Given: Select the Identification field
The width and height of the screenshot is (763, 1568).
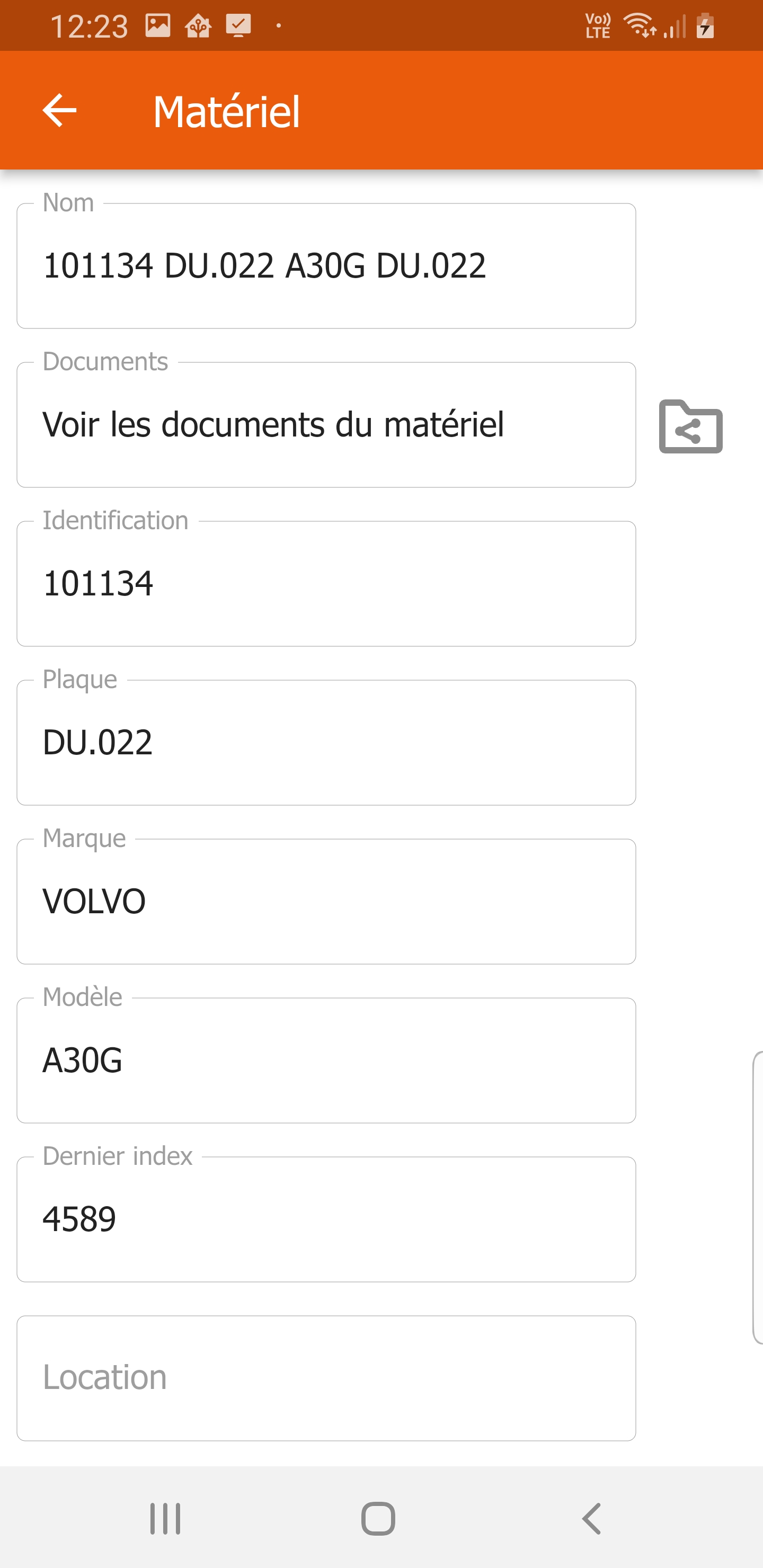Looking at the screenshot, I should click(x=326, y=584).
